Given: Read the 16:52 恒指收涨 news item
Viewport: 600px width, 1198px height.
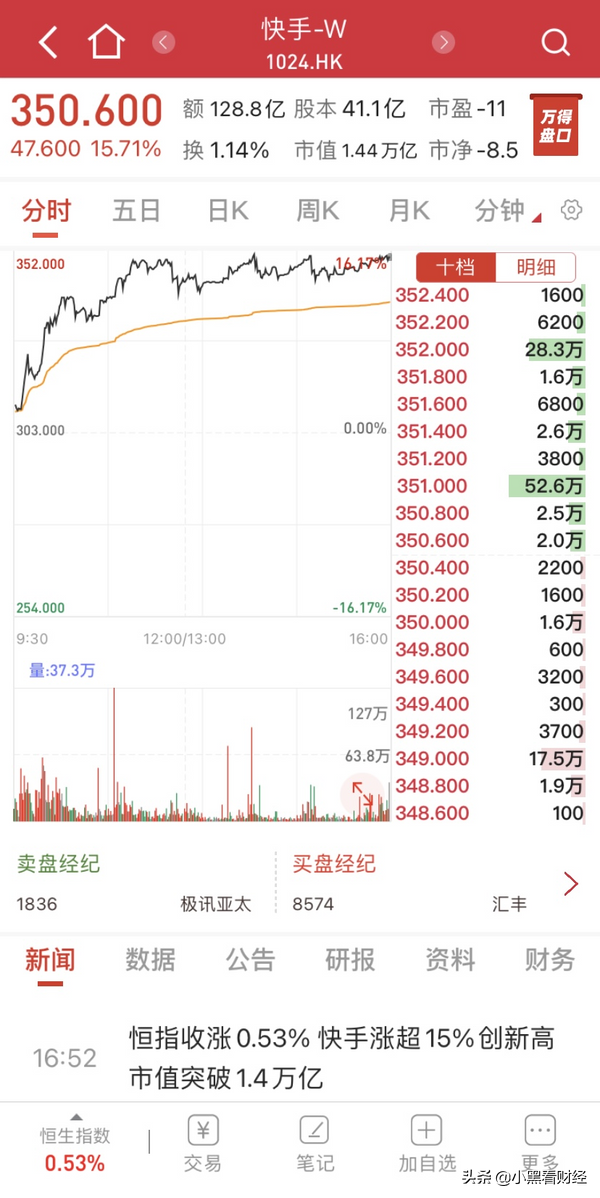Looking at the screenshot, I should coord(340,1058).
